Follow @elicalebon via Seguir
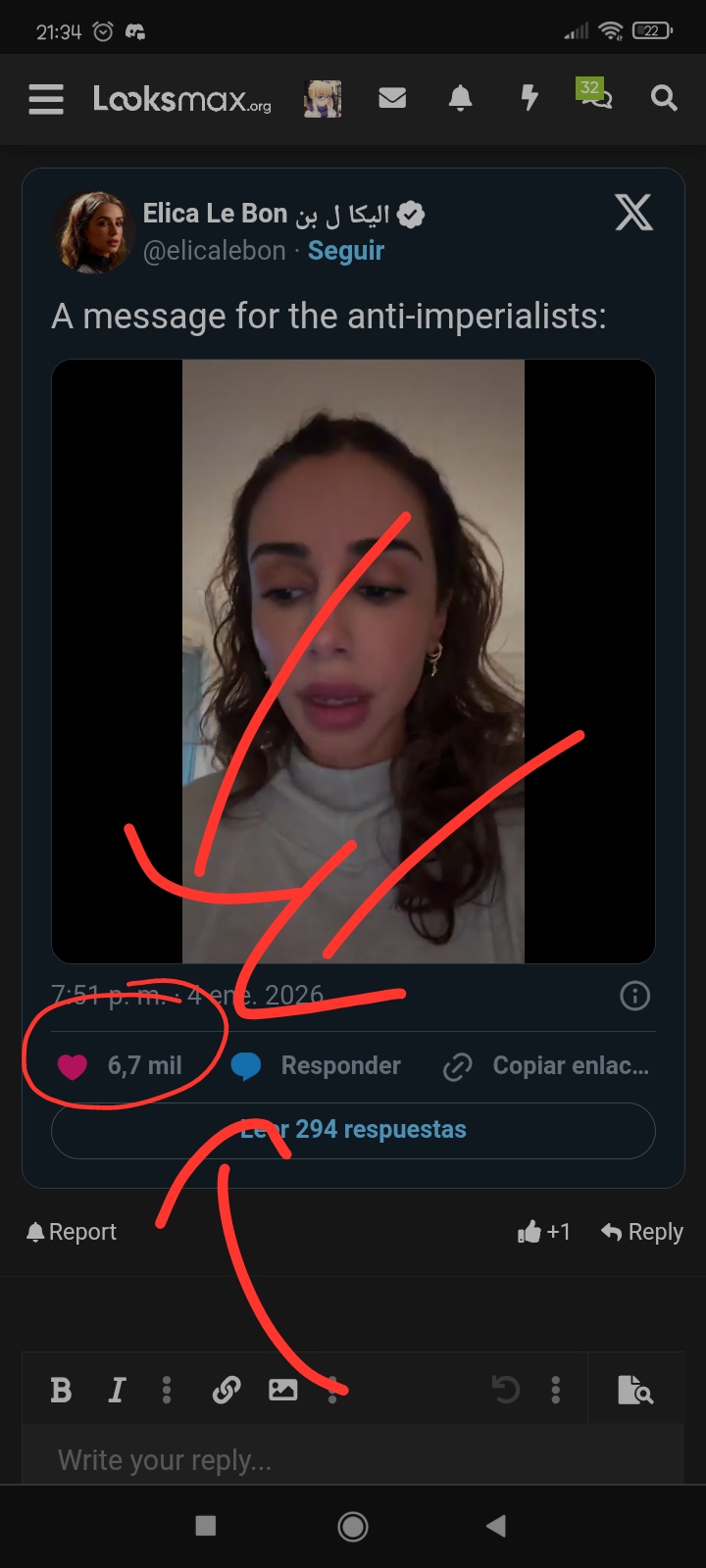 (346, 251)
